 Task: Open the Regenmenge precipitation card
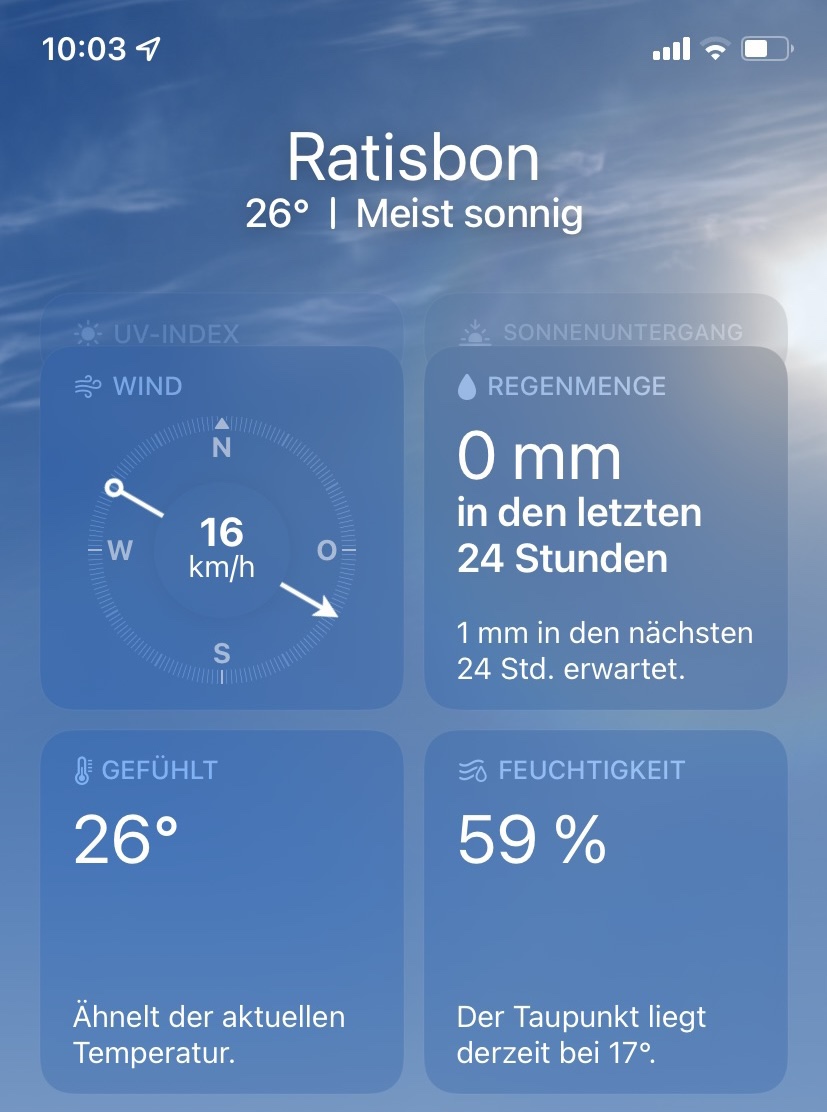point(606,528)
